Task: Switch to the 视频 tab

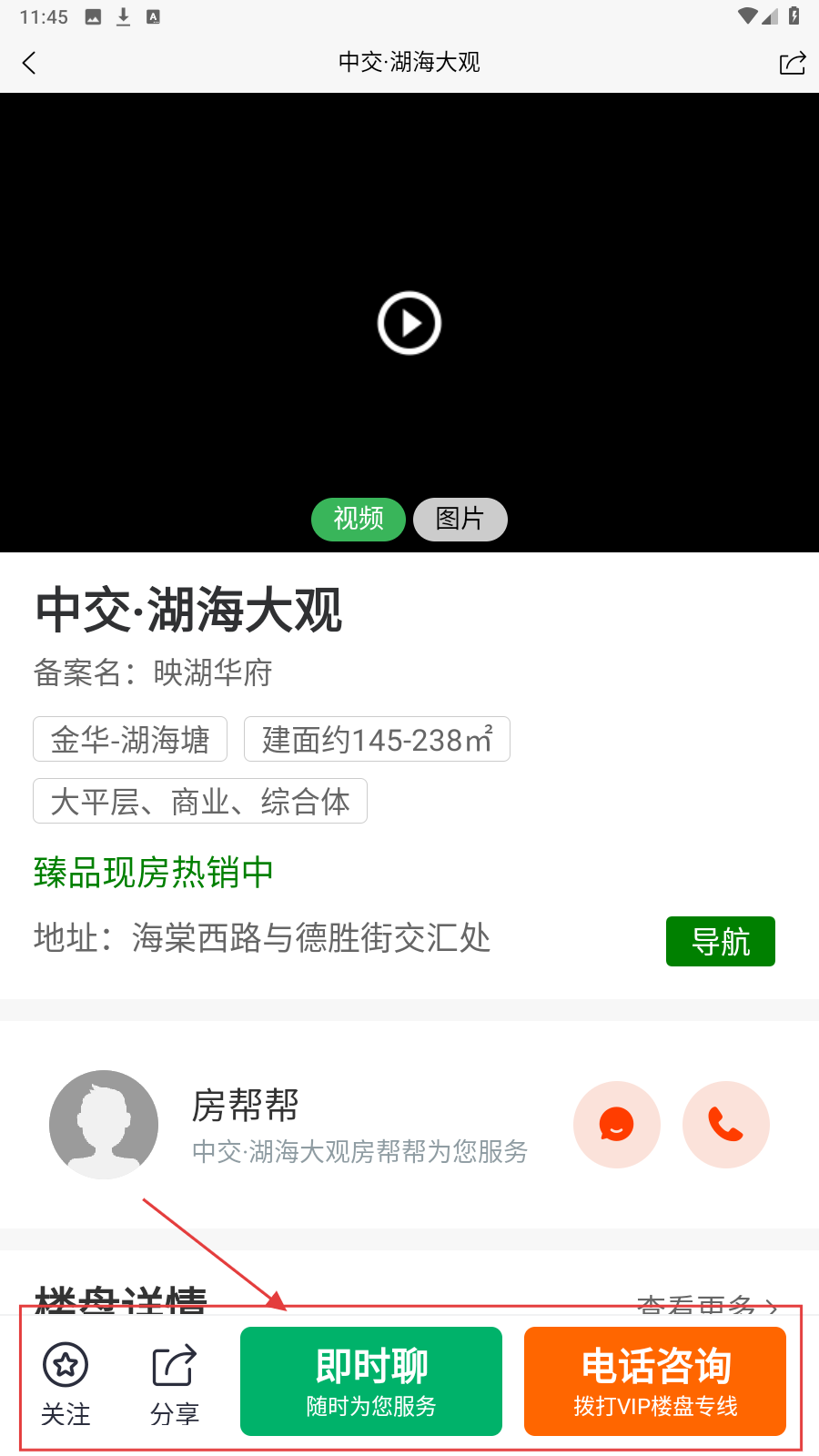Action: click(359, 519)
